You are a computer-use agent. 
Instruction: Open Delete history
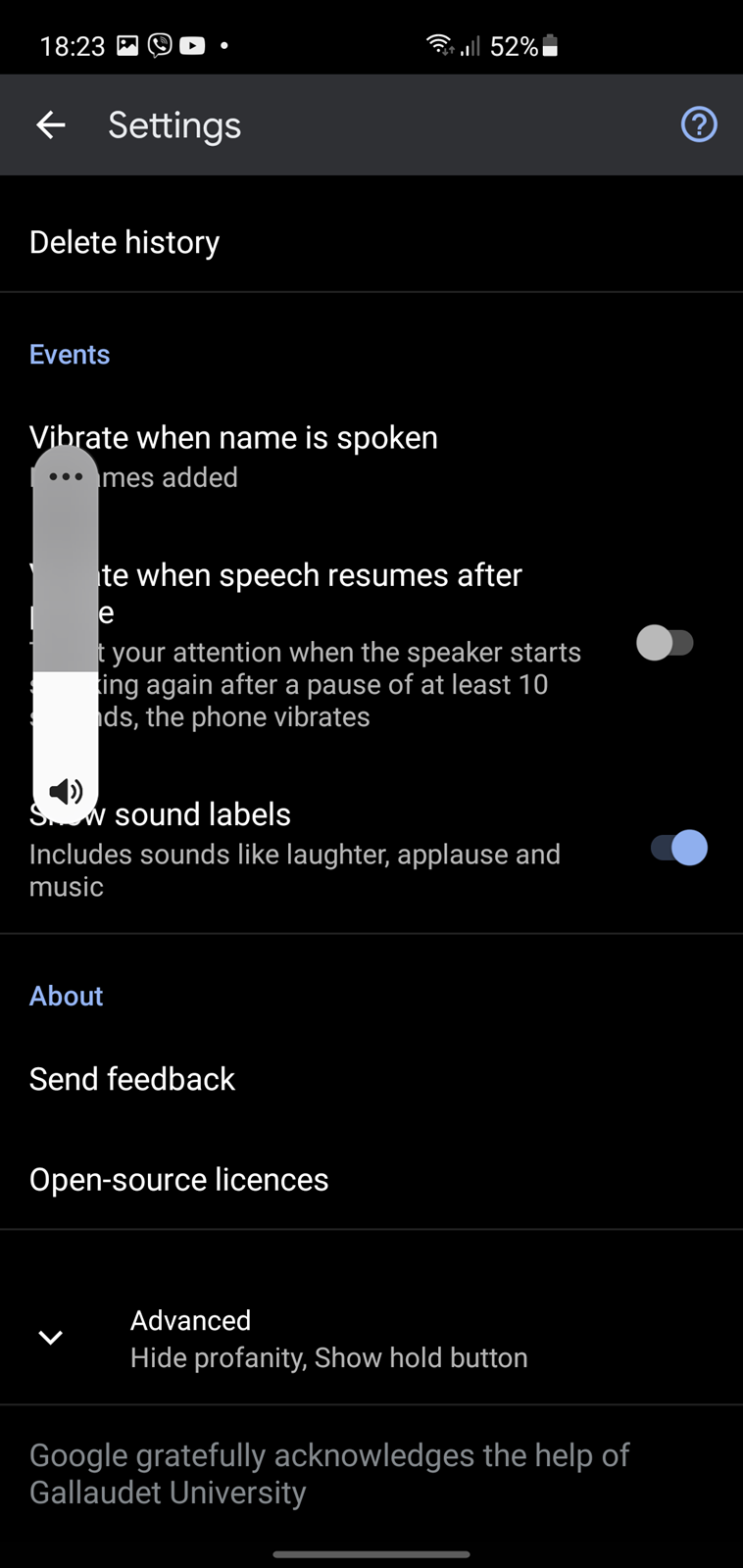pos(371,242)
